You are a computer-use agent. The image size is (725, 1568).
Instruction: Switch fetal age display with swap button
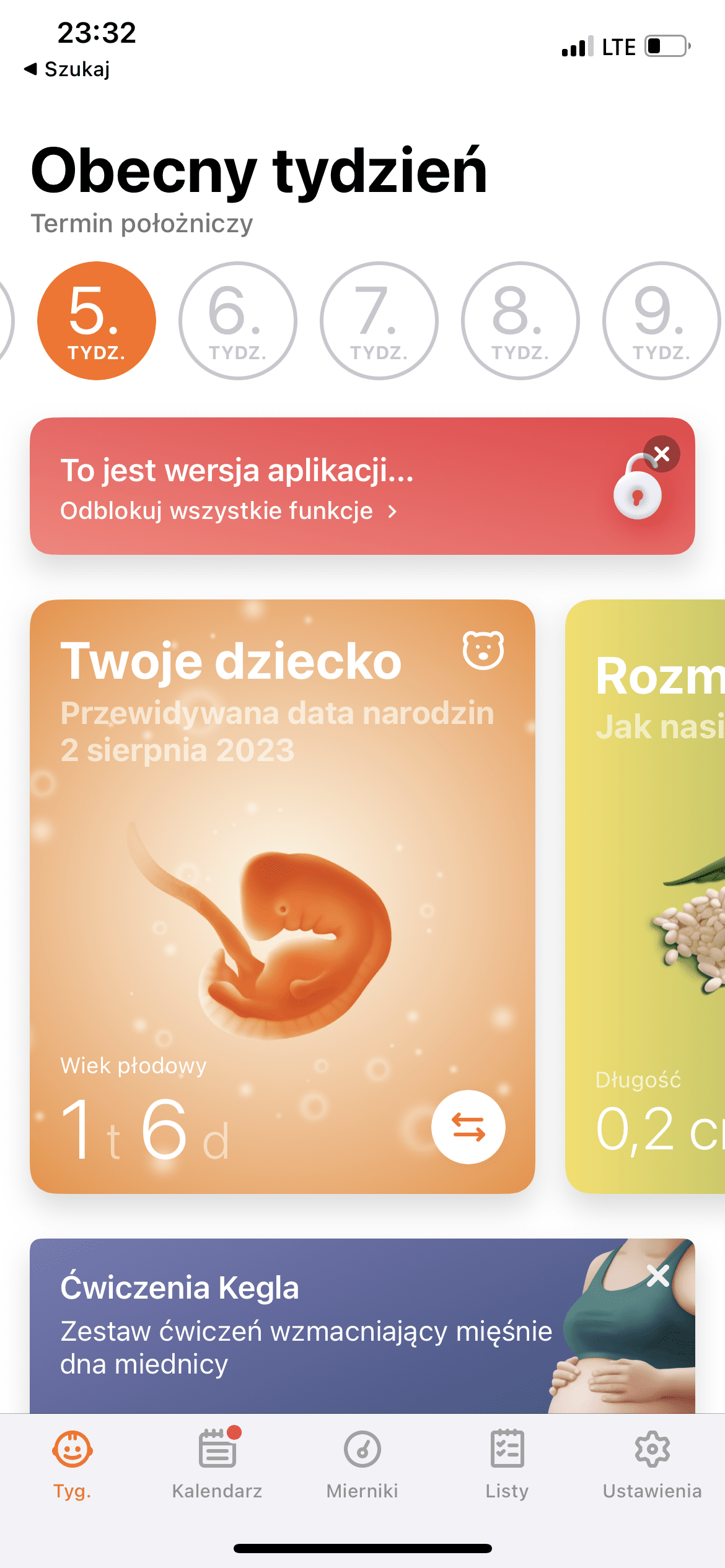[x=468, y=1126]
